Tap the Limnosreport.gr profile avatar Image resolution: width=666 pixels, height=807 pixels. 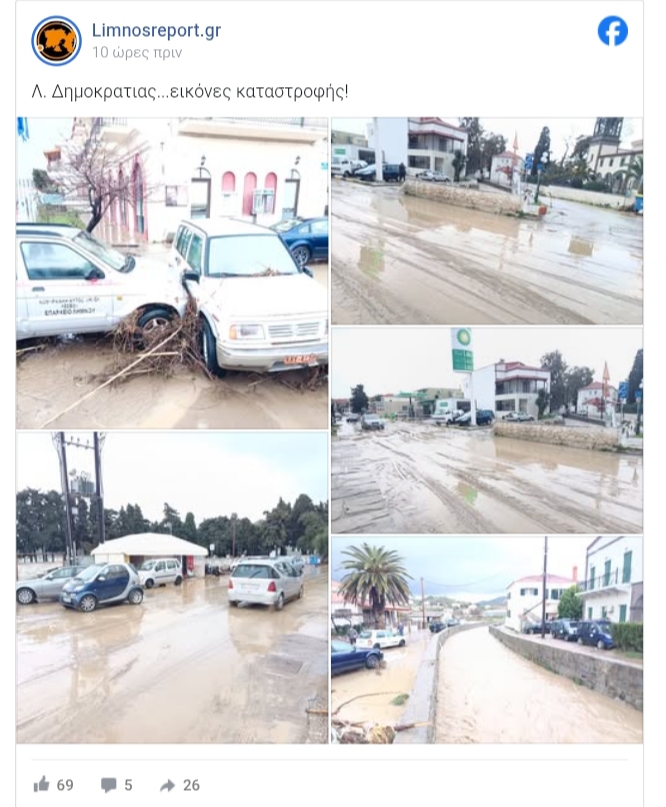point(57,40)
